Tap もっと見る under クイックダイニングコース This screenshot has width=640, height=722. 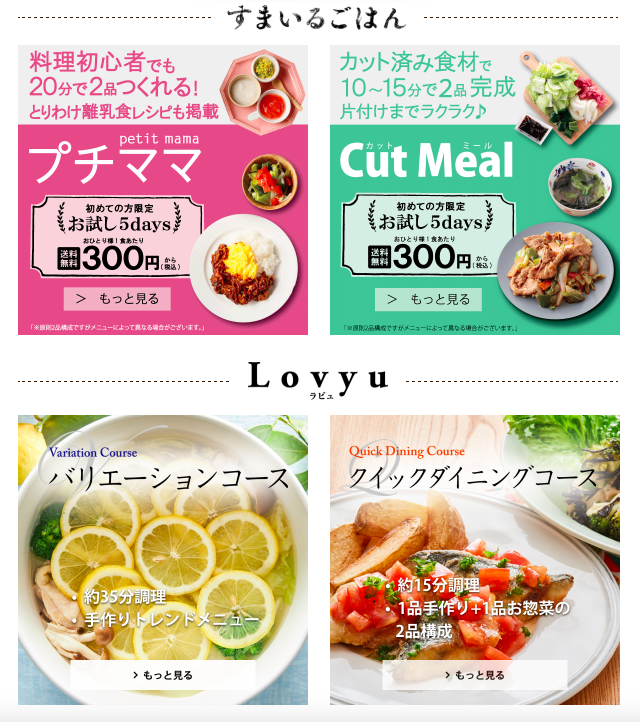[474, 675]
